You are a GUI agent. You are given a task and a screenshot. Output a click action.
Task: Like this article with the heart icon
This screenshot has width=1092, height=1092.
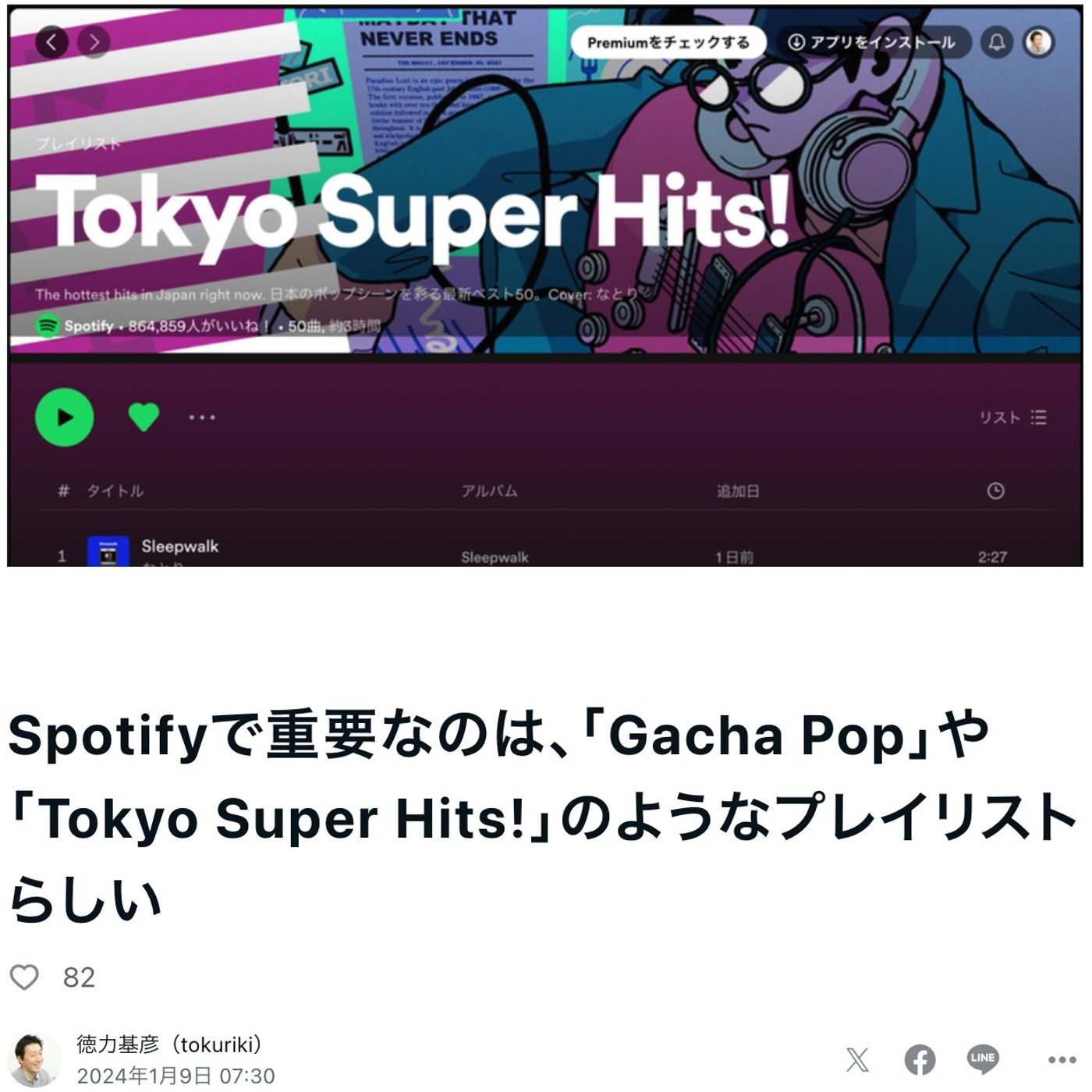(24, 977)
